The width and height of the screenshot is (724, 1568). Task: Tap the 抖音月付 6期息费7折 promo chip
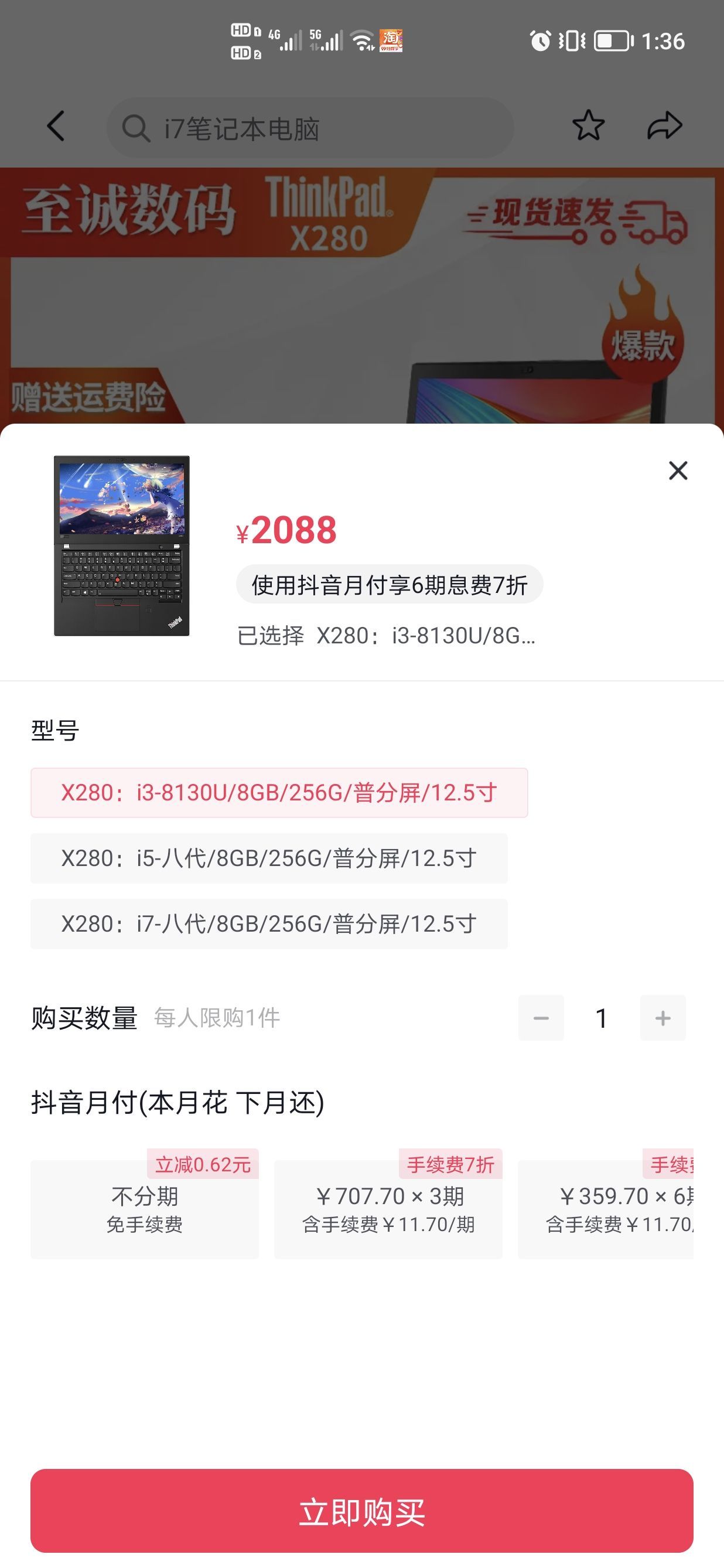click(x=390, y=584)
